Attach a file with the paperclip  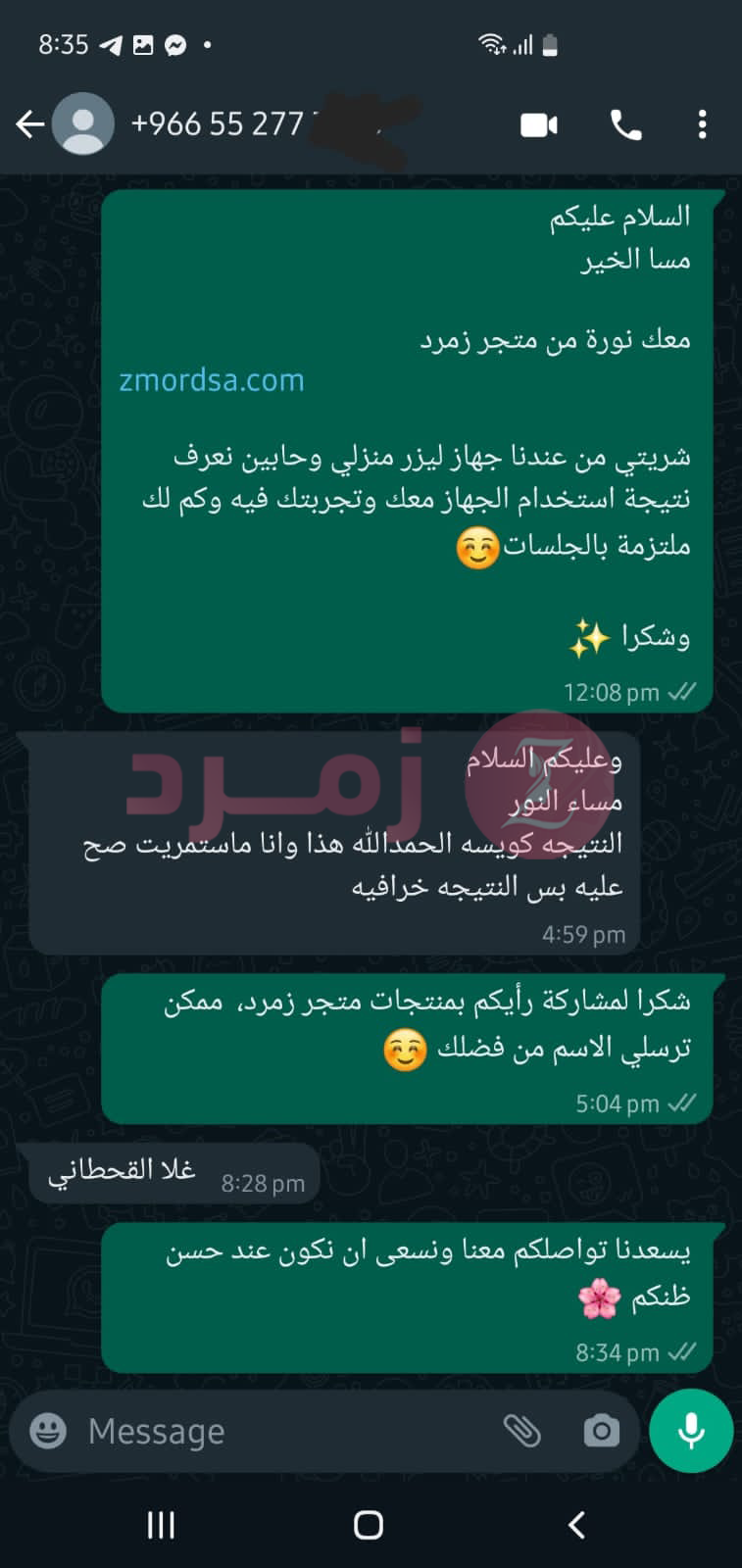pos(522,1431)
